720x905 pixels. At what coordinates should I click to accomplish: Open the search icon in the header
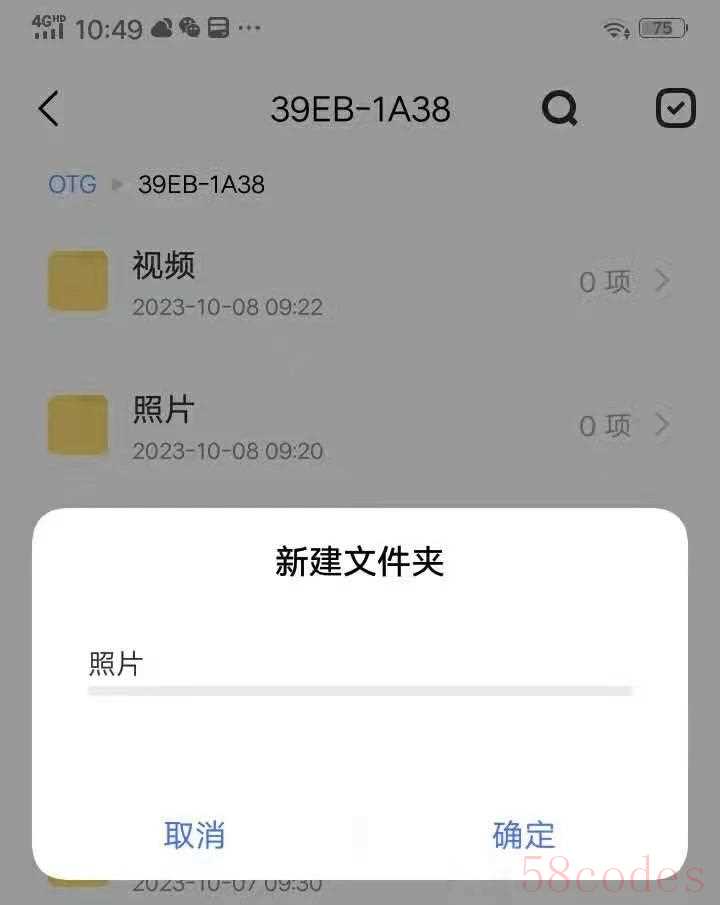tap(560, 108)
